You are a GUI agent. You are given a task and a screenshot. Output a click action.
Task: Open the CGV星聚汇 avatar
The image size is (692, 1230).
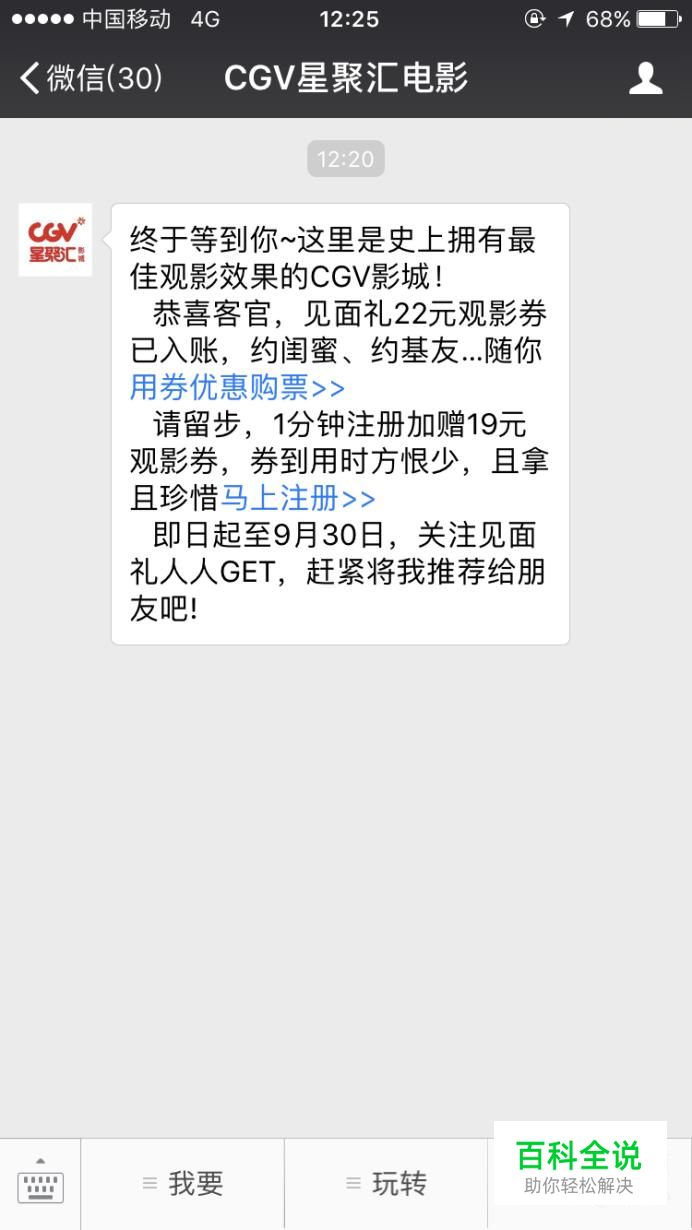(x=55, y=240)
